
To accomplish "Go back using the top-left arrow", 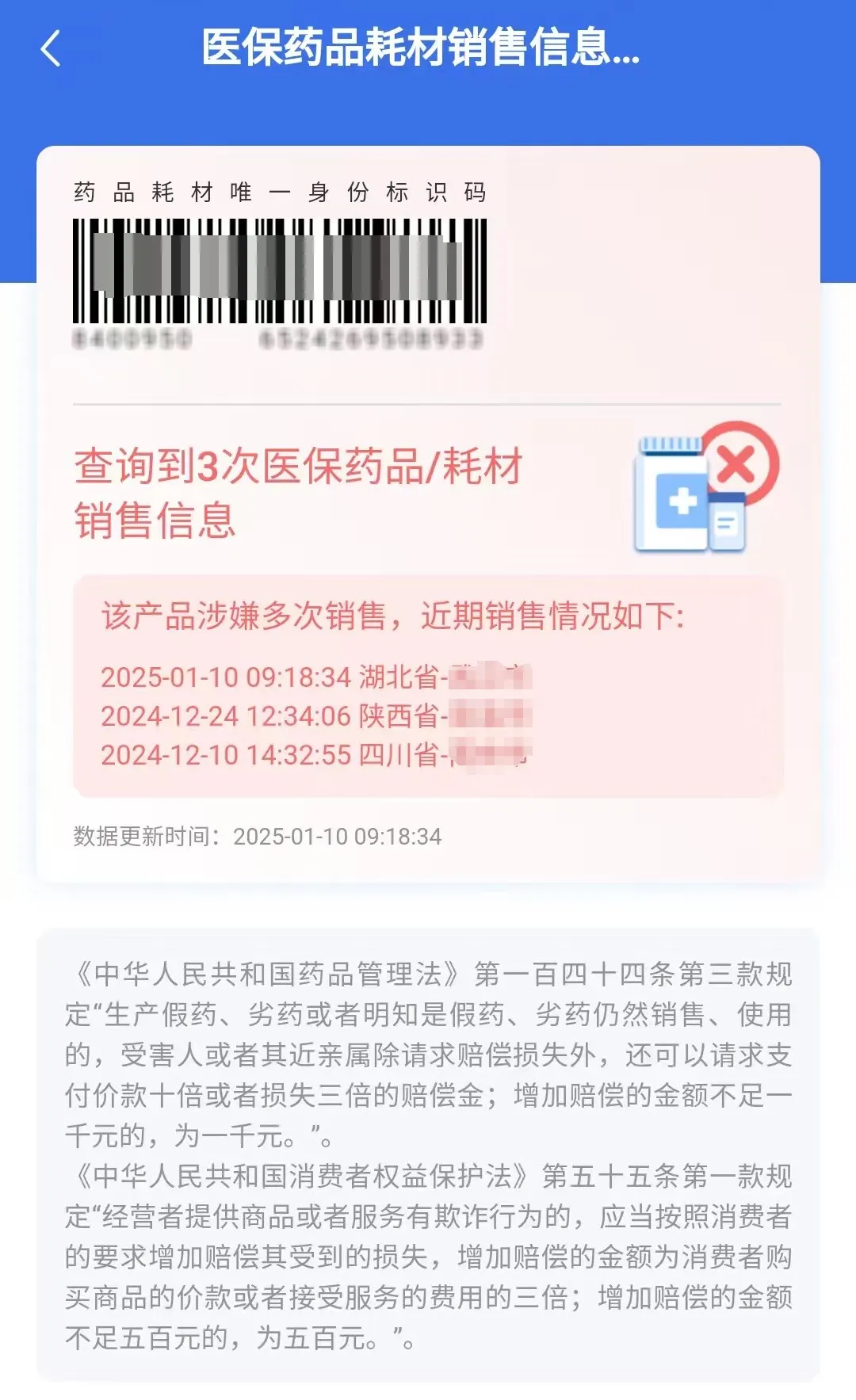I will click(51, 48).
